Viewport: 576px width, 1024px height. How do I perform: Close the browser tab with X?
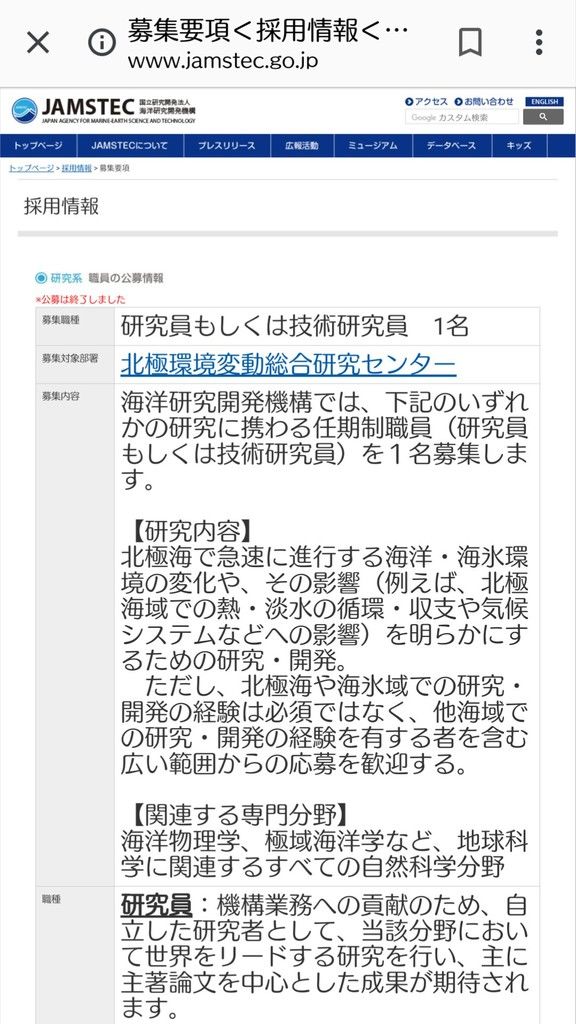click(x=38, y=43)
